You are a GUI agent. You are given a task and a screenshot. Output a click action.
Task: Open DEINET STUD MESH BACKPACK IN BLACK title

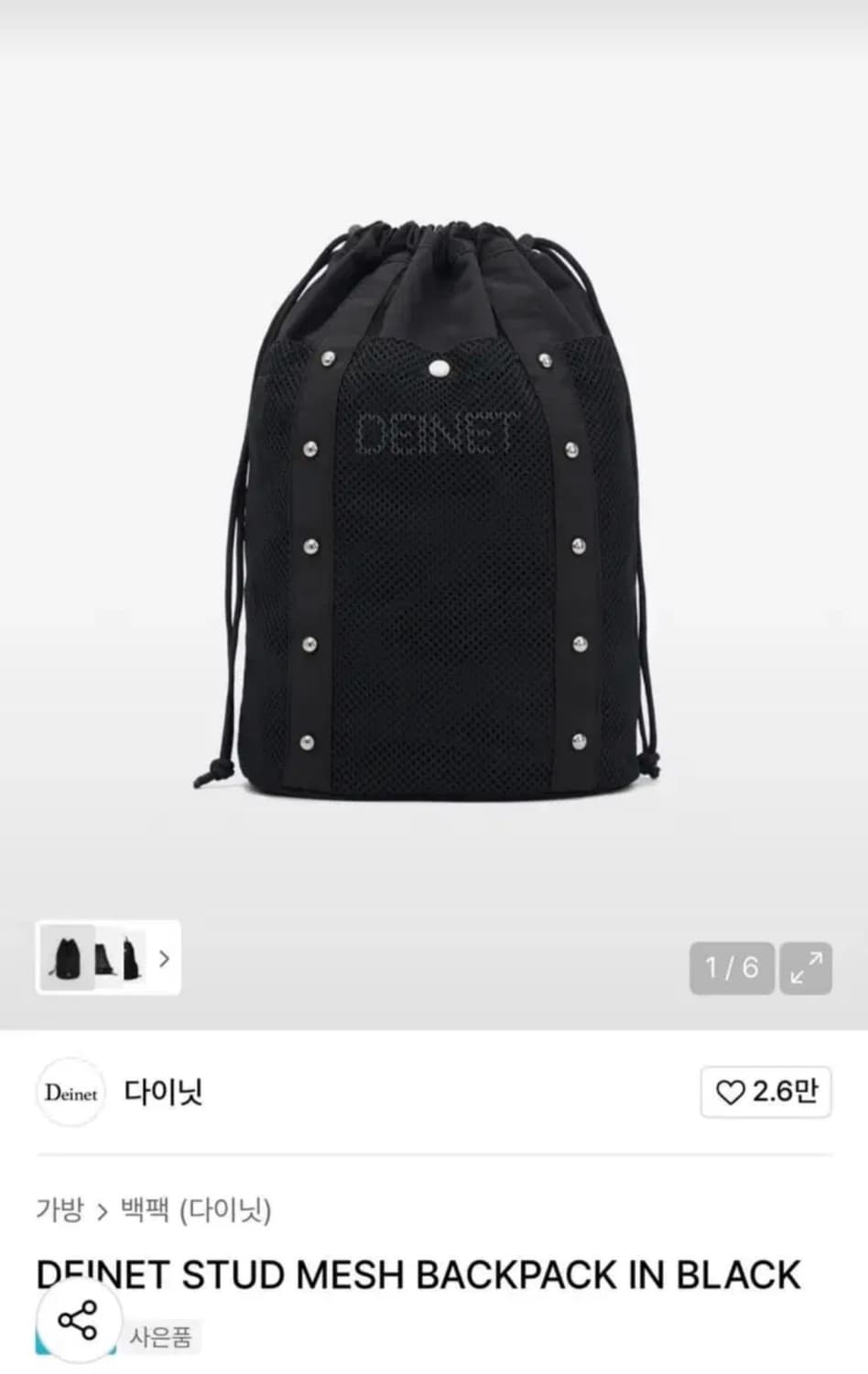[x=417, y=1273]
